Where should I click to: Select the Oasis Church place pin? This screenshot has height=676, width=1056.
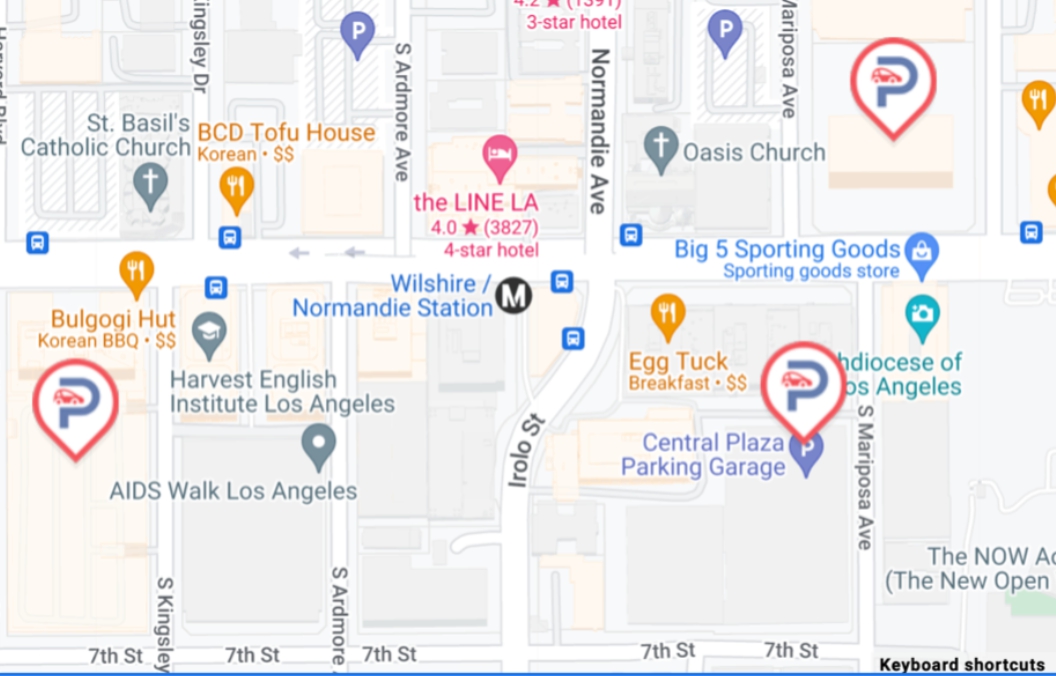[660, 147]
